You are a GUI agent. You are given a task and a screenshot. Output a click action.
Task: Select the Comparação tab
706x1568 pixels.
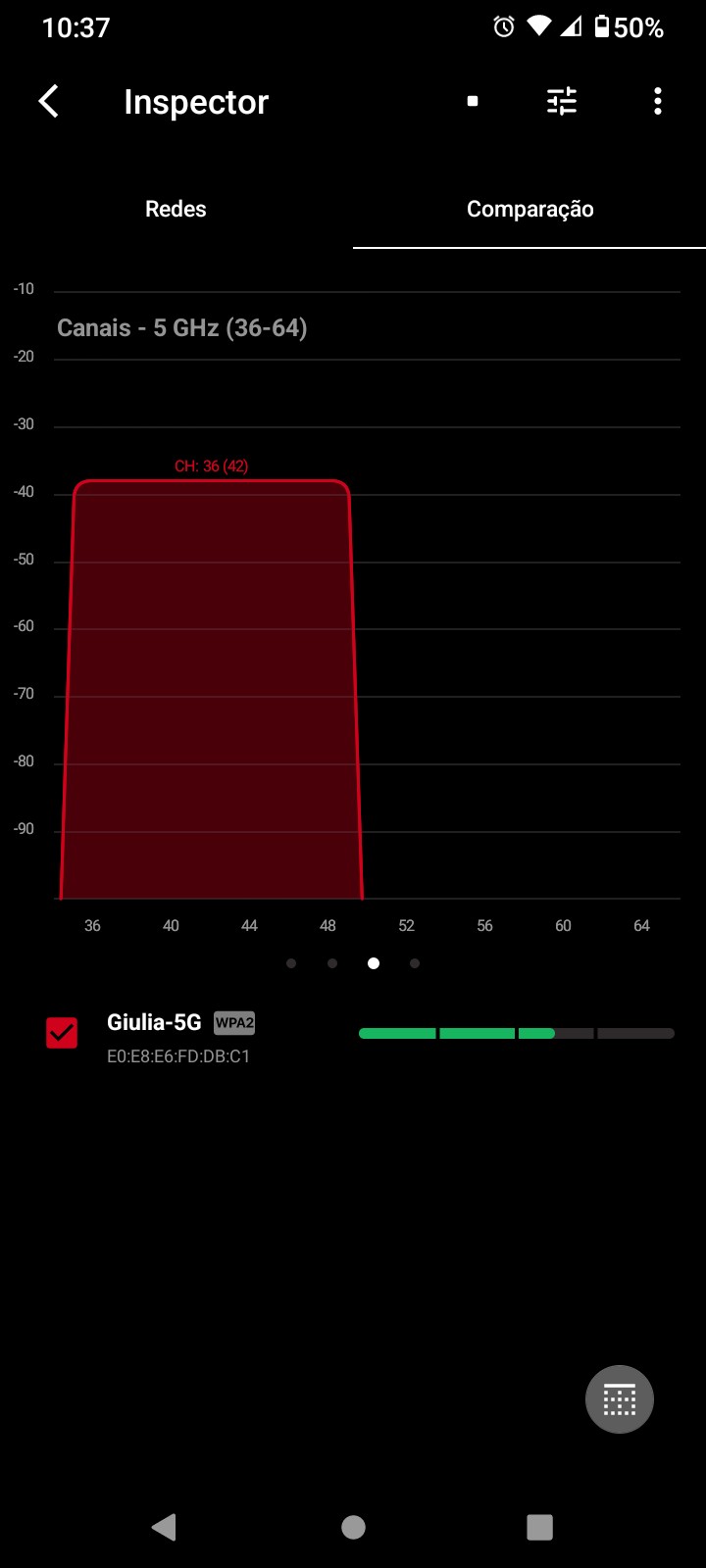click(529, 209)
